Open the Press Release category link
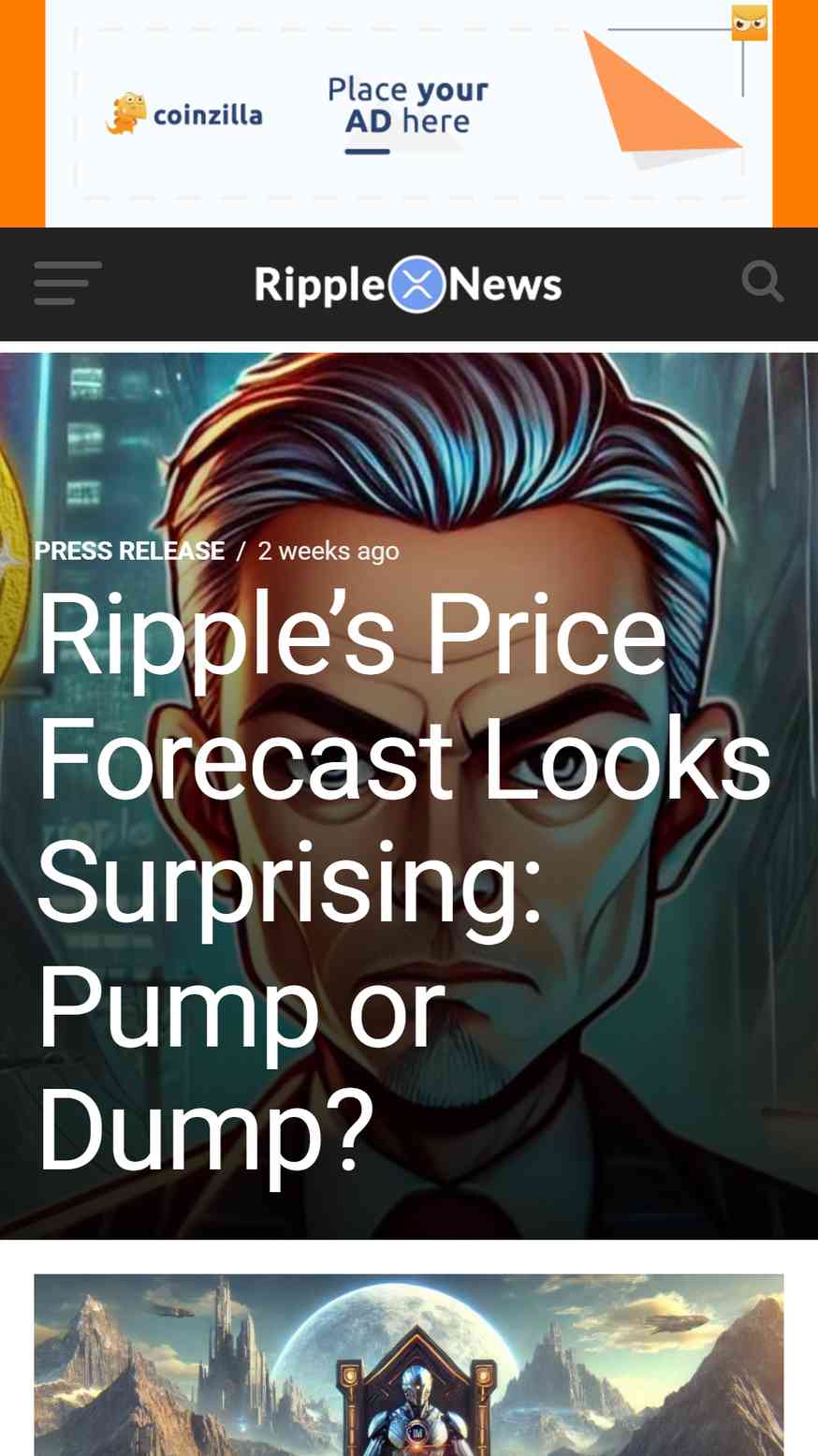This screenshot has width=818, height=1456. [x=129, y=551]
